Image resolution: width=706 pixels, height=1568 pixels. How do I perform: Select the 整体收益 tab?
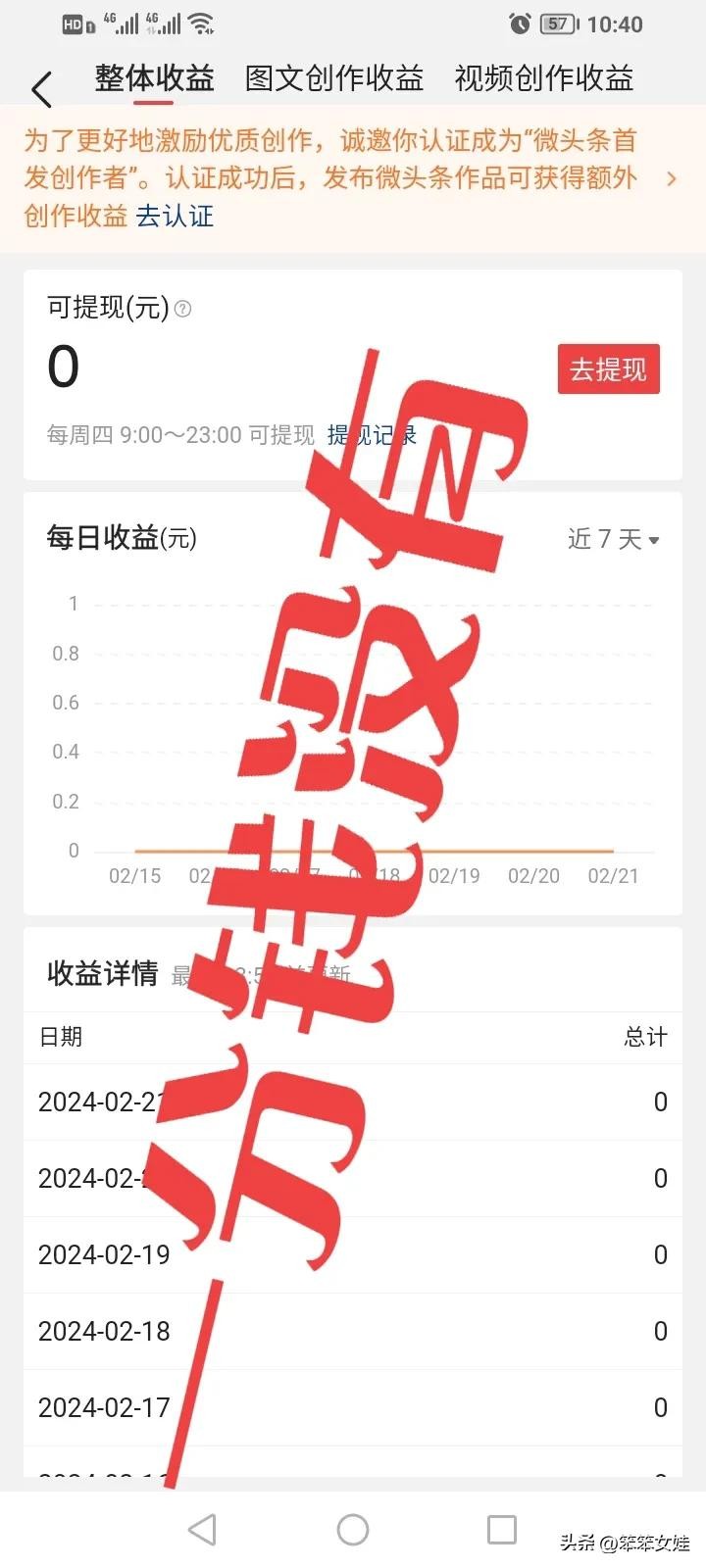154,78
